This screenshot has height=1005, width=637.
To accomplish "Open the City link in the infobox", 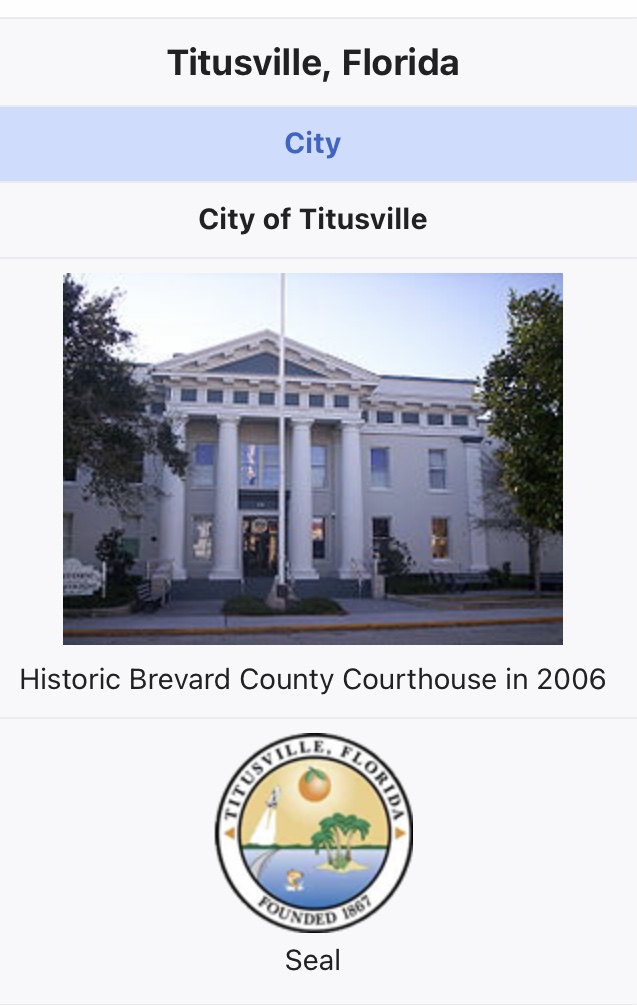I will [313, 143].
